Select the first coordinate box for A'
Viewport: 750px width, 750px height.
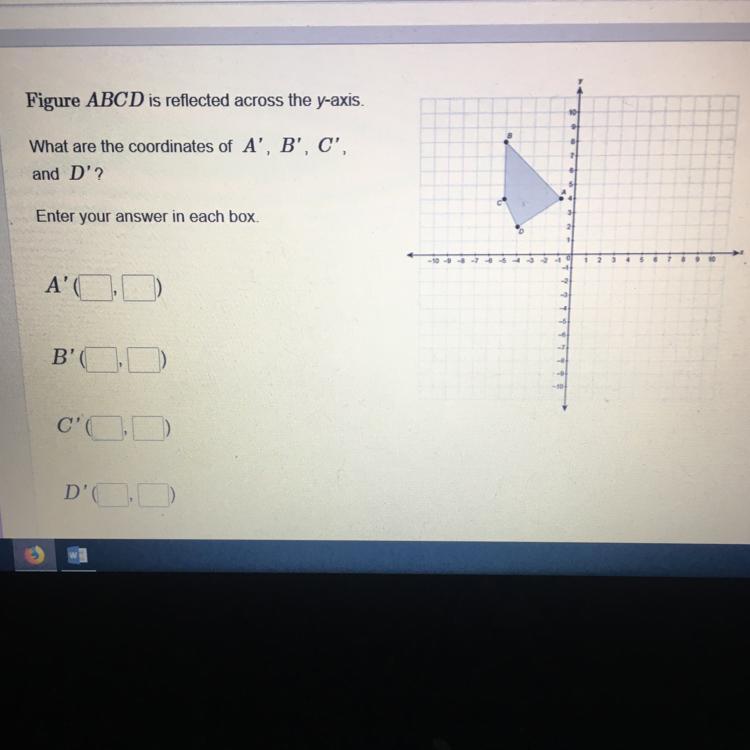point(96,289)
